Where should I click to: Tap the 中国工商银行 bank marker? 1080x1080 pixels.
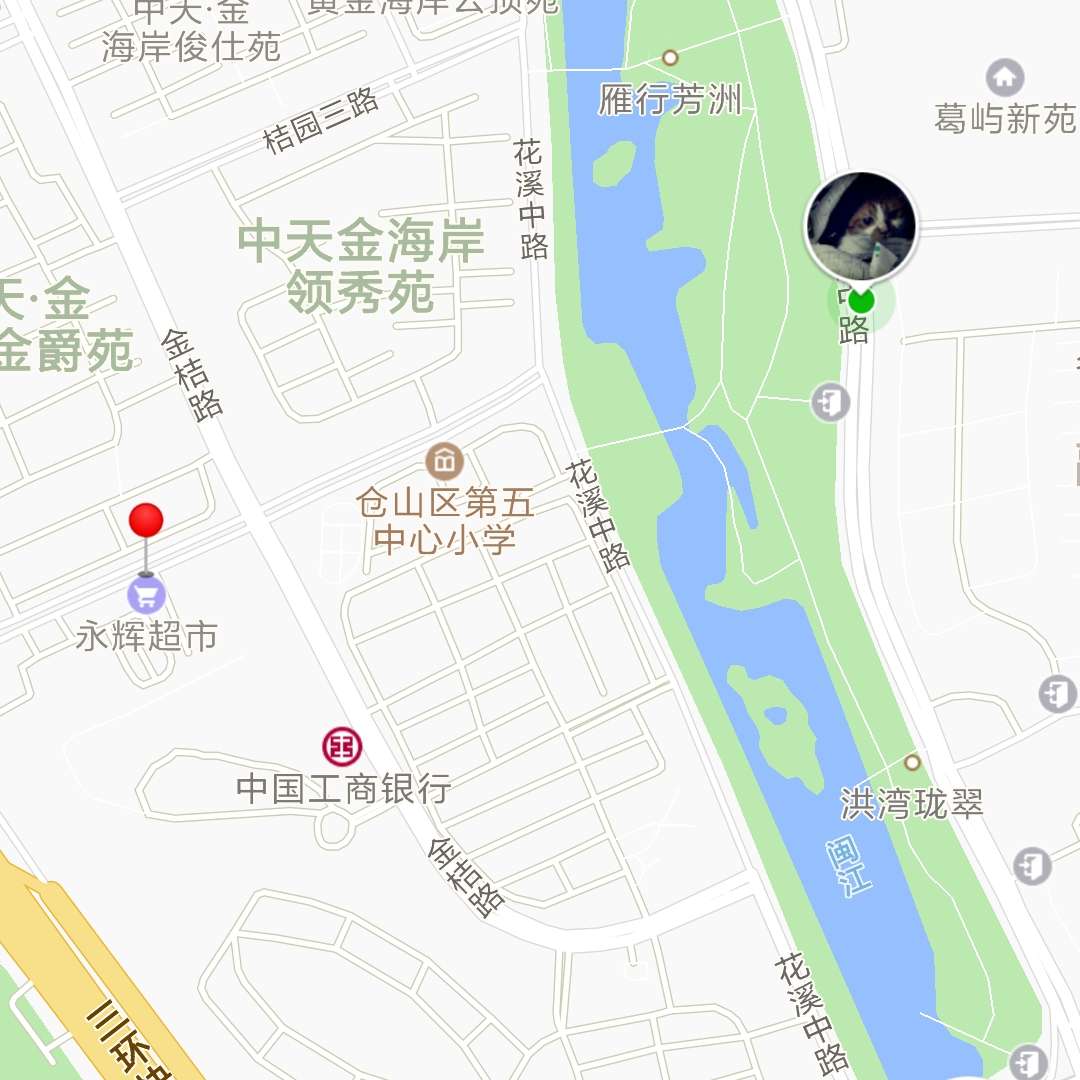341,746
